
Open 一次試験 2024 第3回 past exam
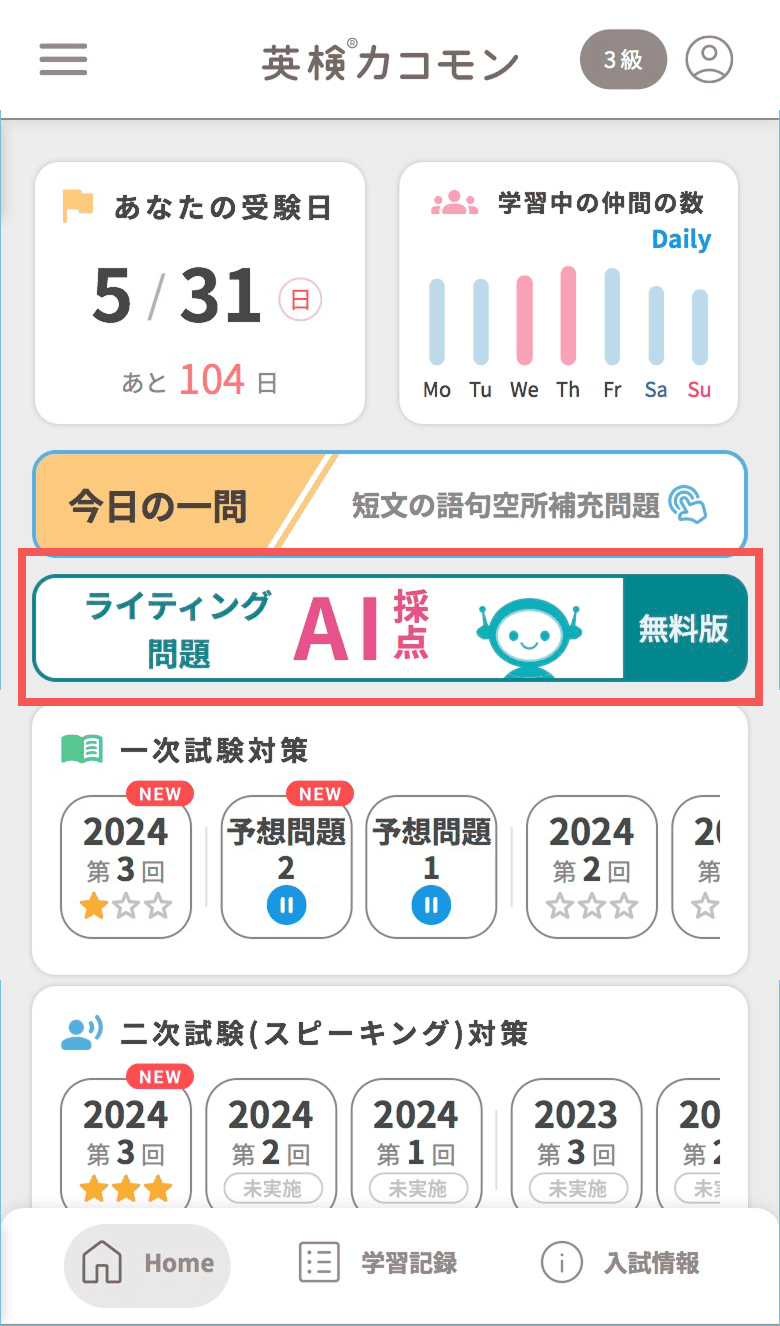point(126,866)
